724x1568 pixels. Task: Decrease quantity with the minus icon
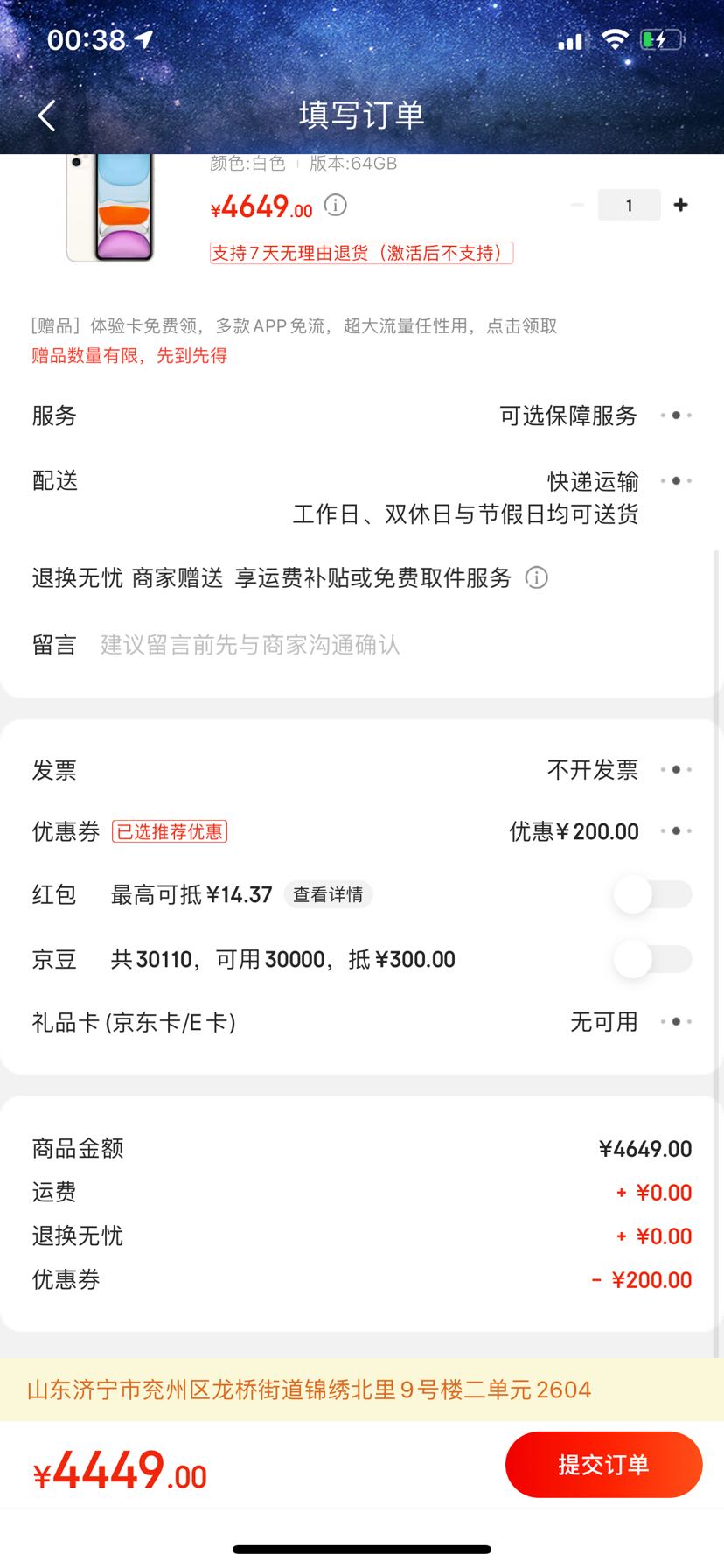pos(576,204)
